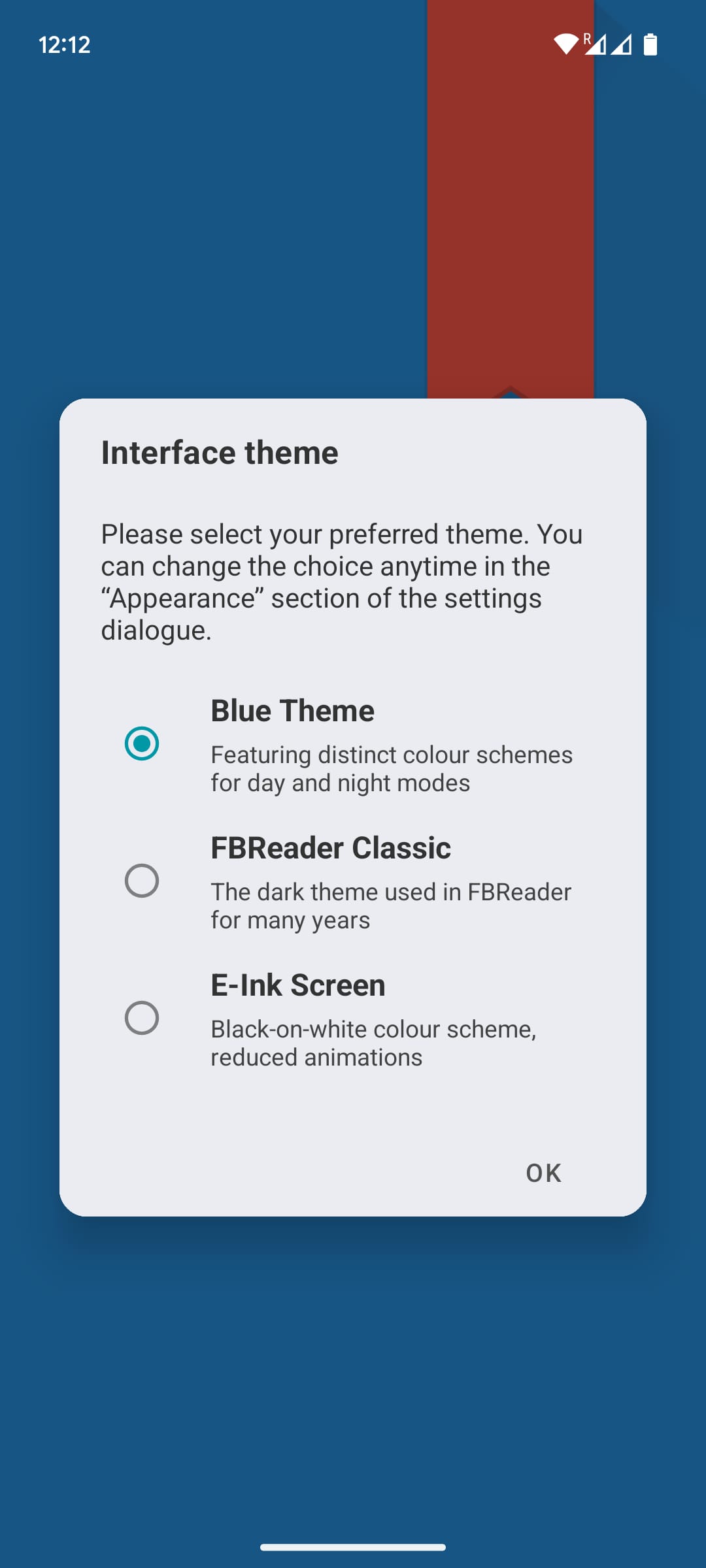
Task: Tap the clock showing 12:12
Action: (x=65, y=45)
